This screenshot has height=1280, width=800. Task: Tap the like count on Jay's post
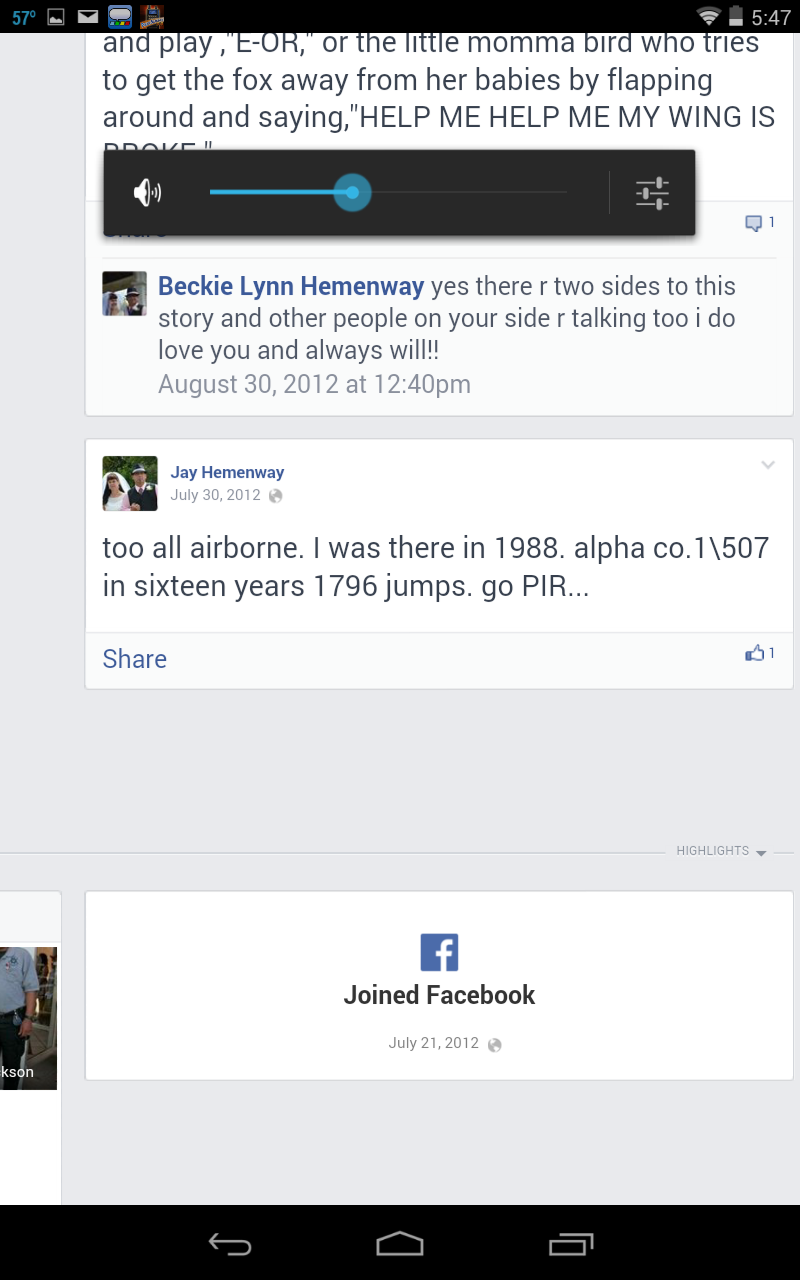760,653
